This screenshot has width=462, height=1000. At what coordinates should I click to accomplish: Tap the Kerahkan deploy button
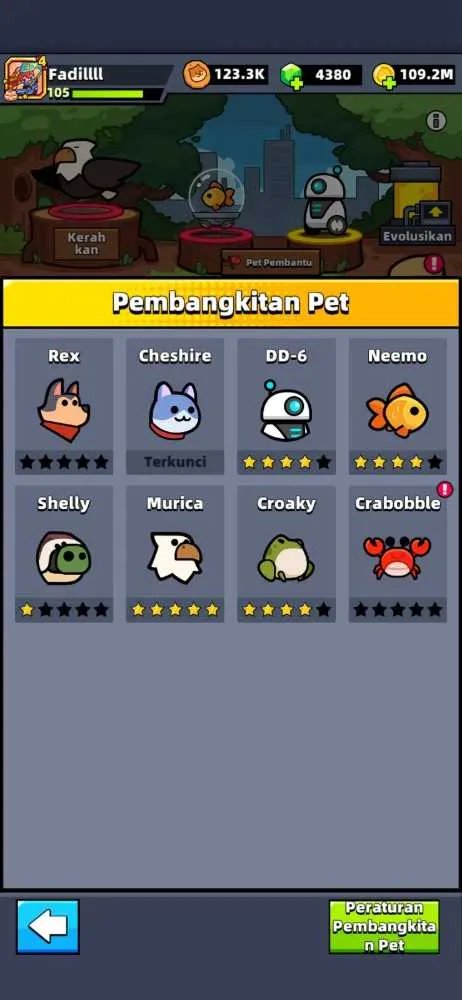[86, 244]
